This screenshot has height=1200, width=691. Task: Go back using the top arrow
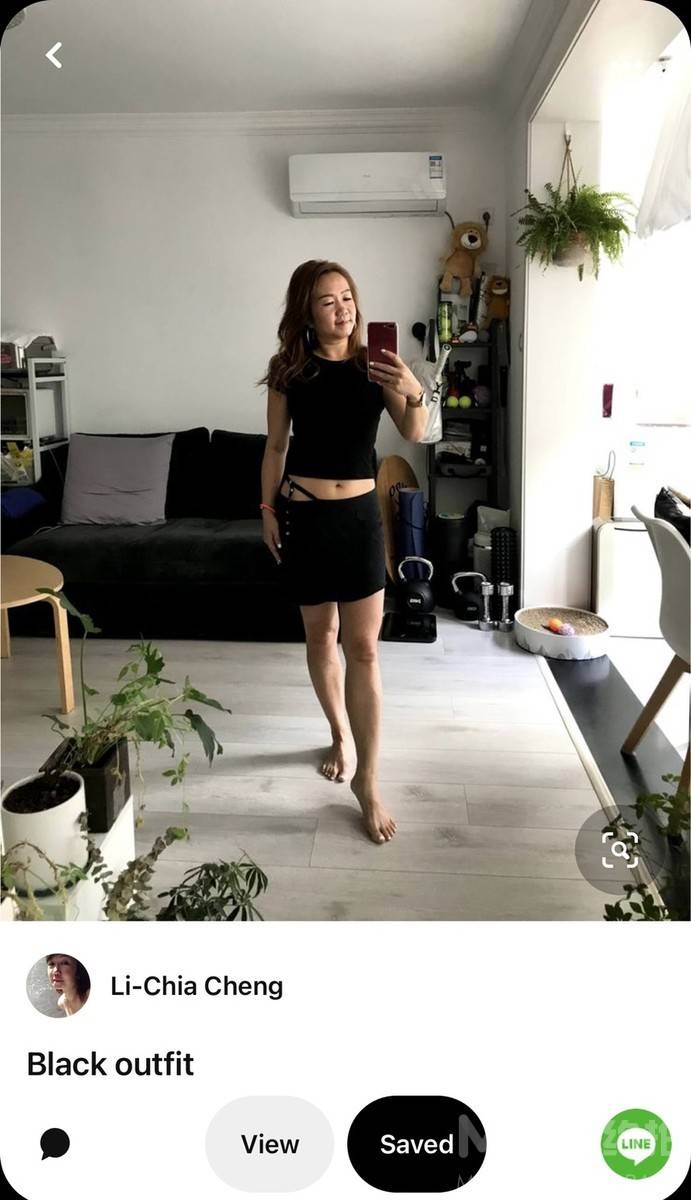(x=54, y=55)
